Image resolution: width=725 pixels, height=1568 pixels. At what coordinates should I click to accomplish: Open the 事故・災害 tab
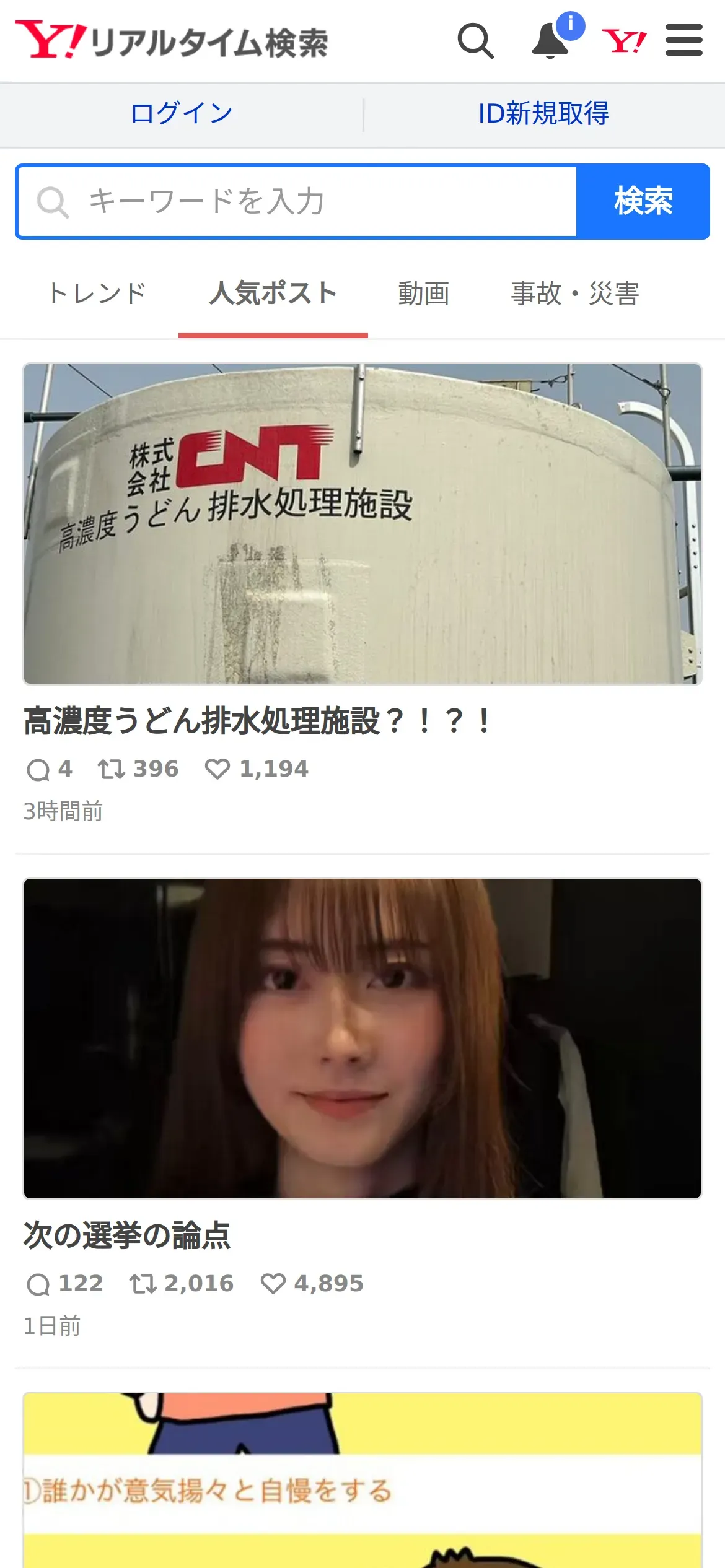pos(574,294)
